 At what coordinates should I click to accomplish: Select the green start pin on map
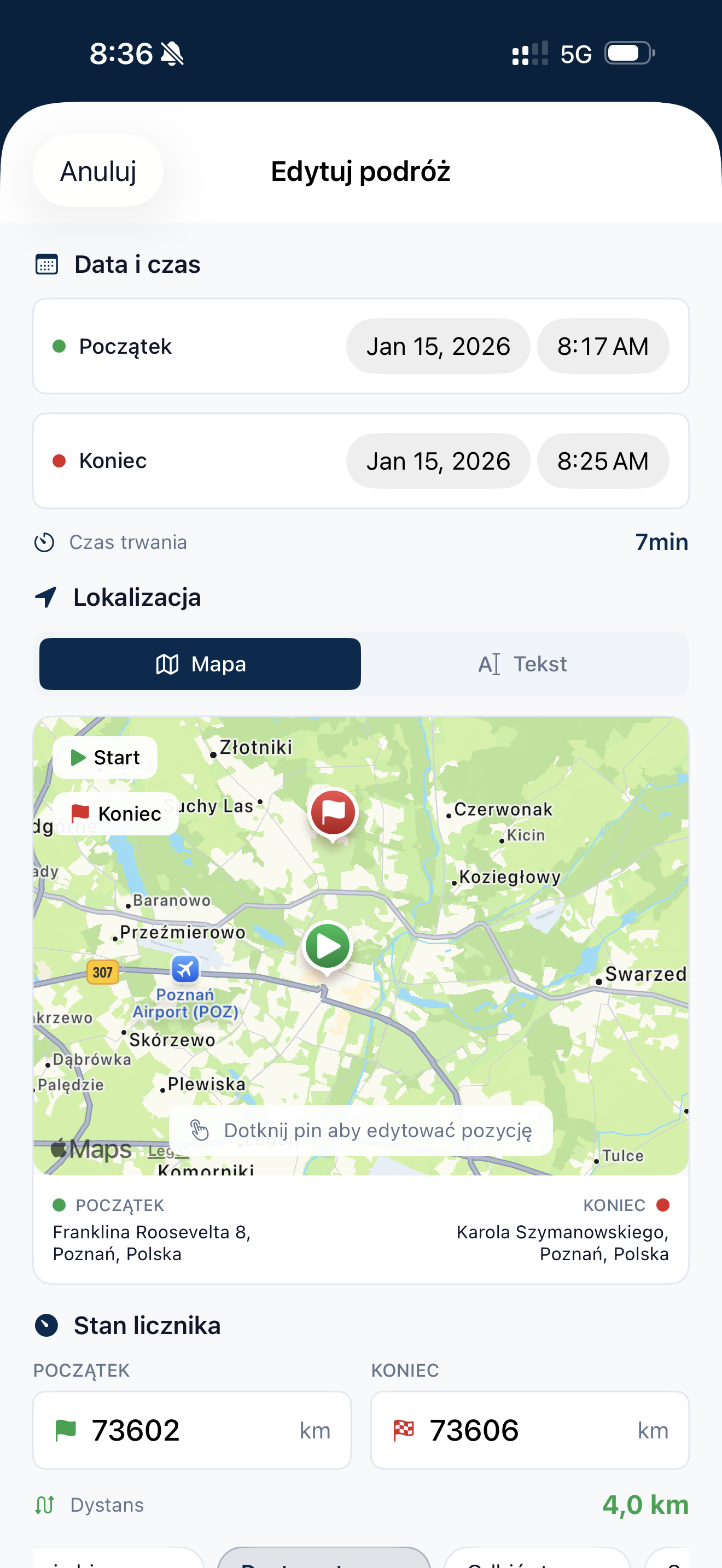(x=328, y=946)
